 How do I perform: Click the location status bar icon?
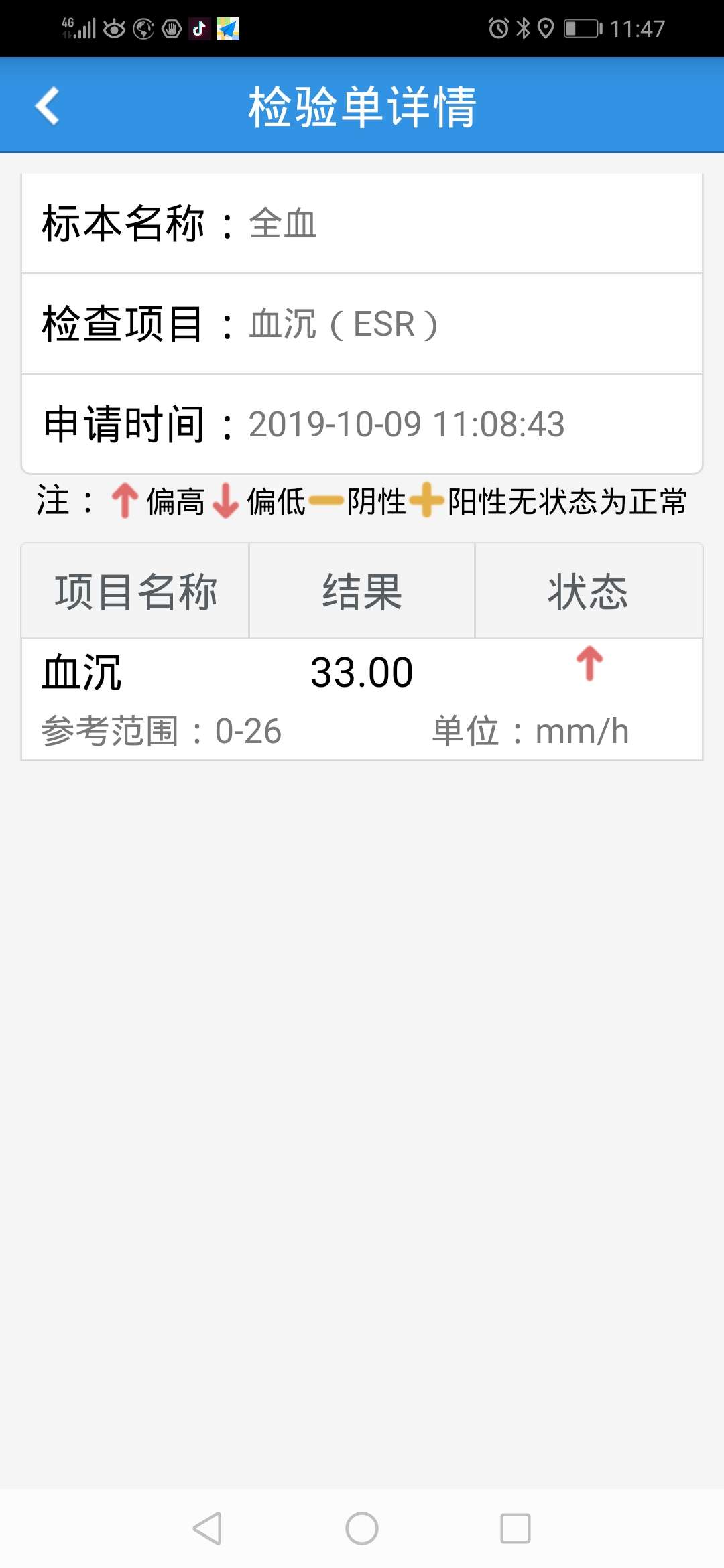[546, 28]
